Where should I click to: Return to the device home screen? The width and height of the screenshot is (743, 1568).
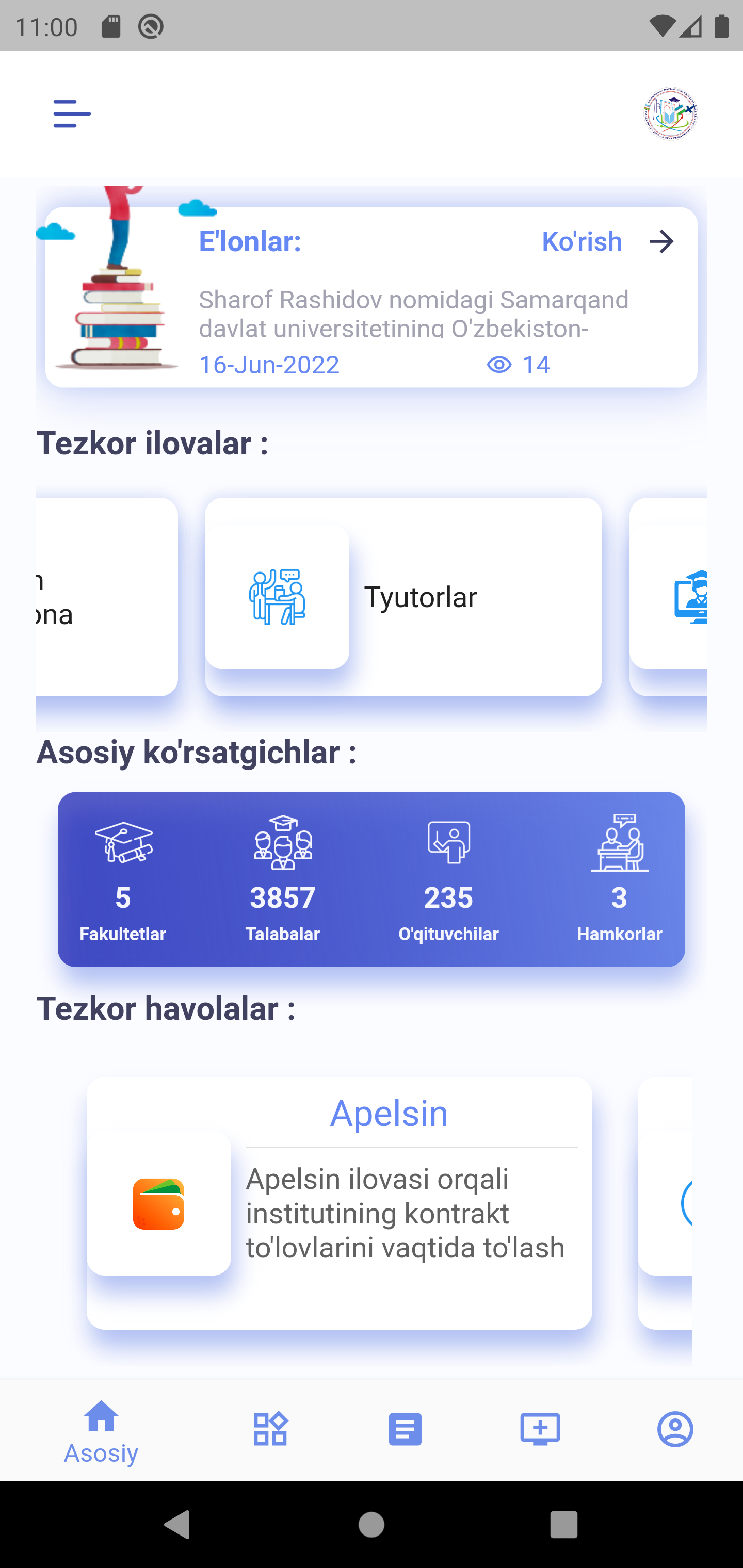tap(372, 1524)
